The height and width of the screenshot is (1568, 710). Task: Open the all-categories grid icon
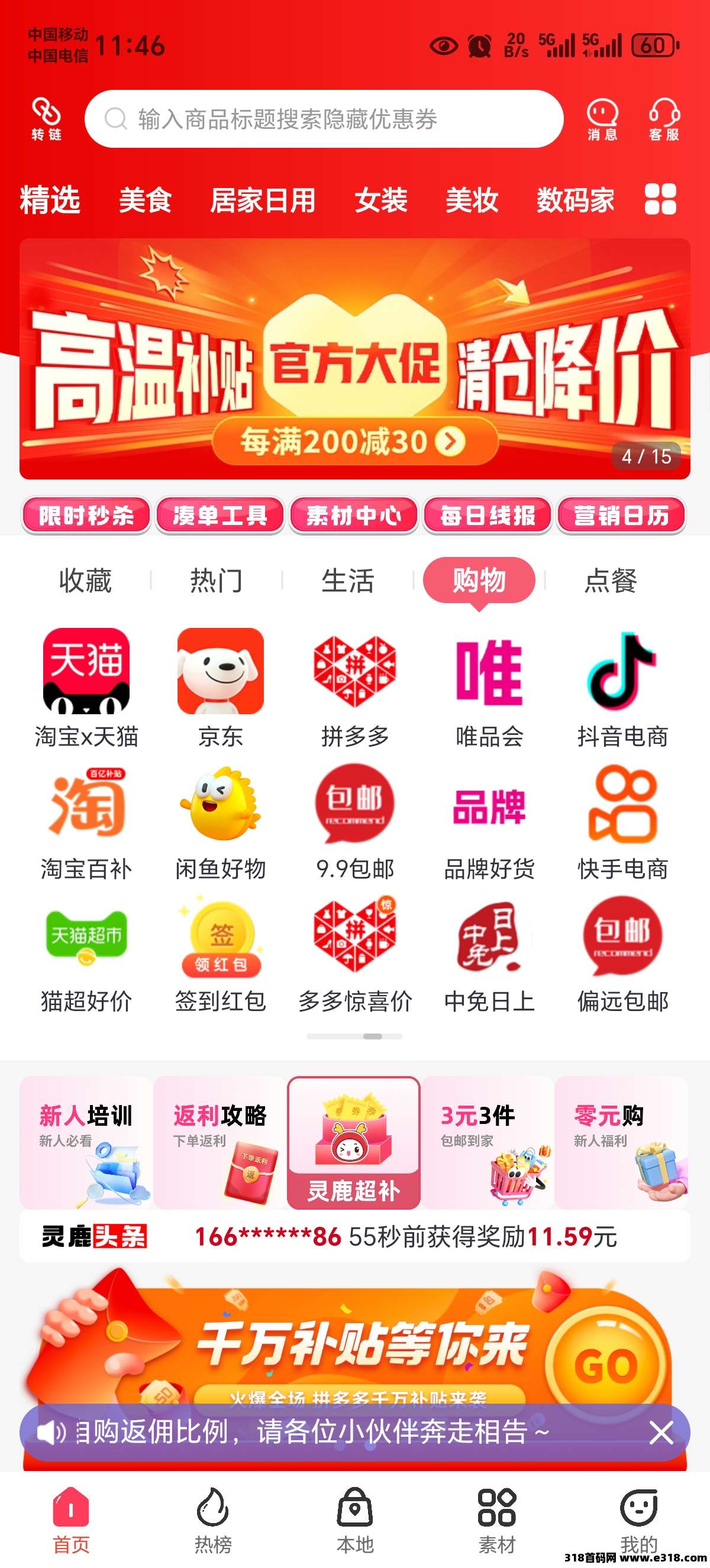[660, 199]
